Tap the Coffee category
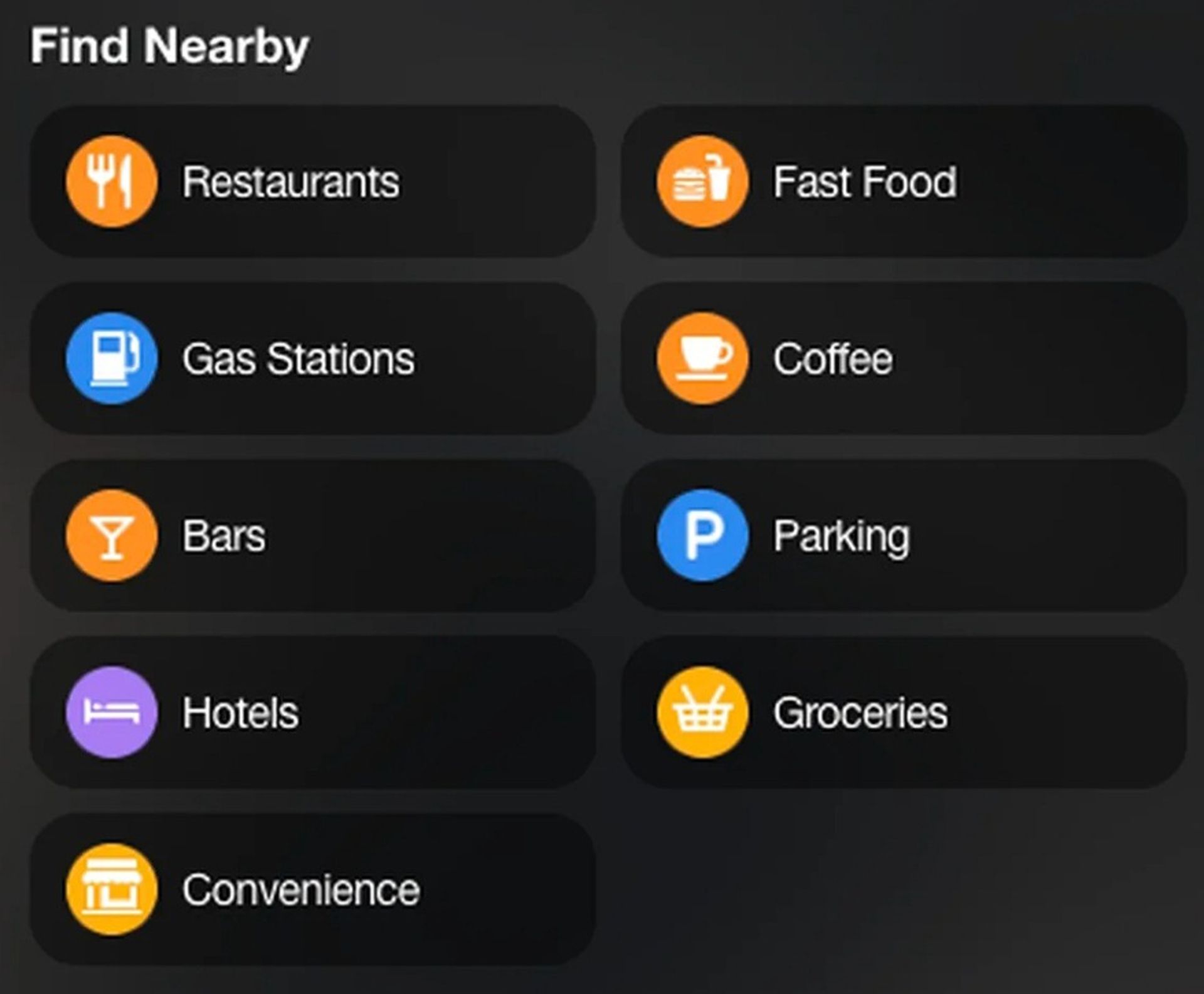This screenshot has height=994, width=1204. point(903,358)
